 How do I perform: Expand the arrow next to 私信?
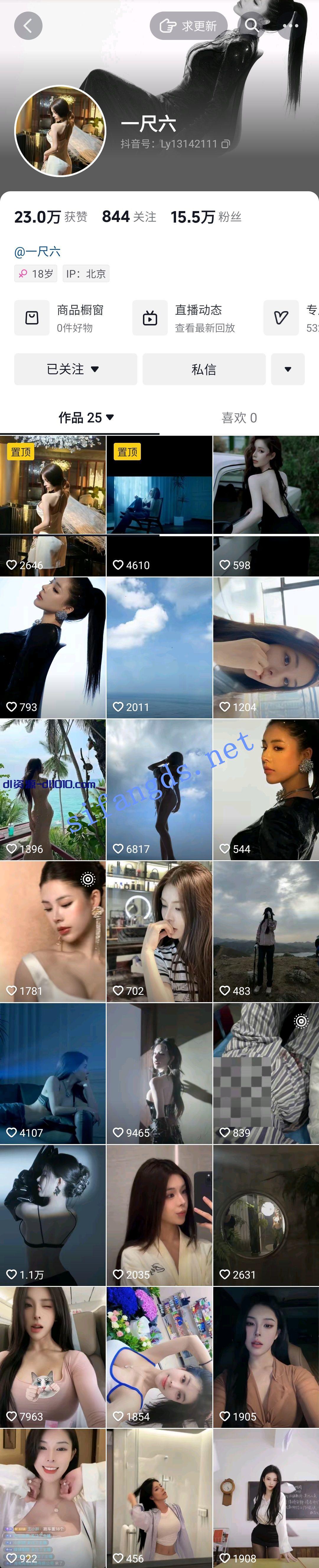coord(287,369)
